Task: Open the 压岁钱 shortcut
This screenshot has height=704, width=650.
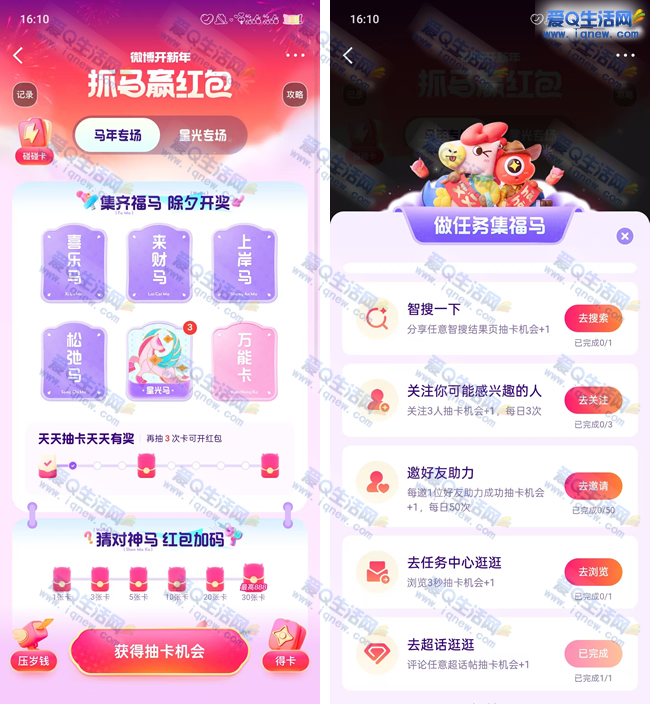Action: [x=34, y=646]
